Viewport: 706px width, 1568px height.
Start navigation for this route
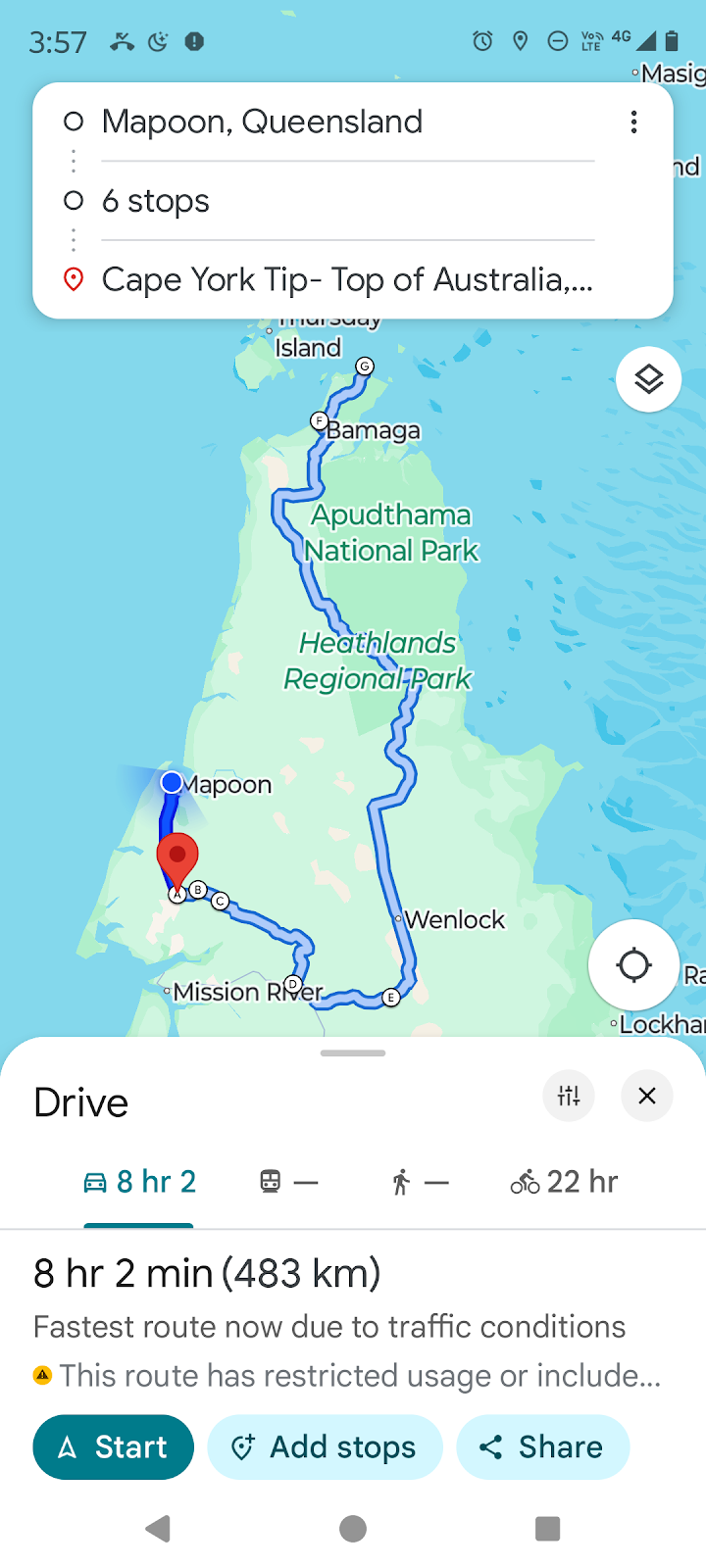click(x=113, y=1447)
